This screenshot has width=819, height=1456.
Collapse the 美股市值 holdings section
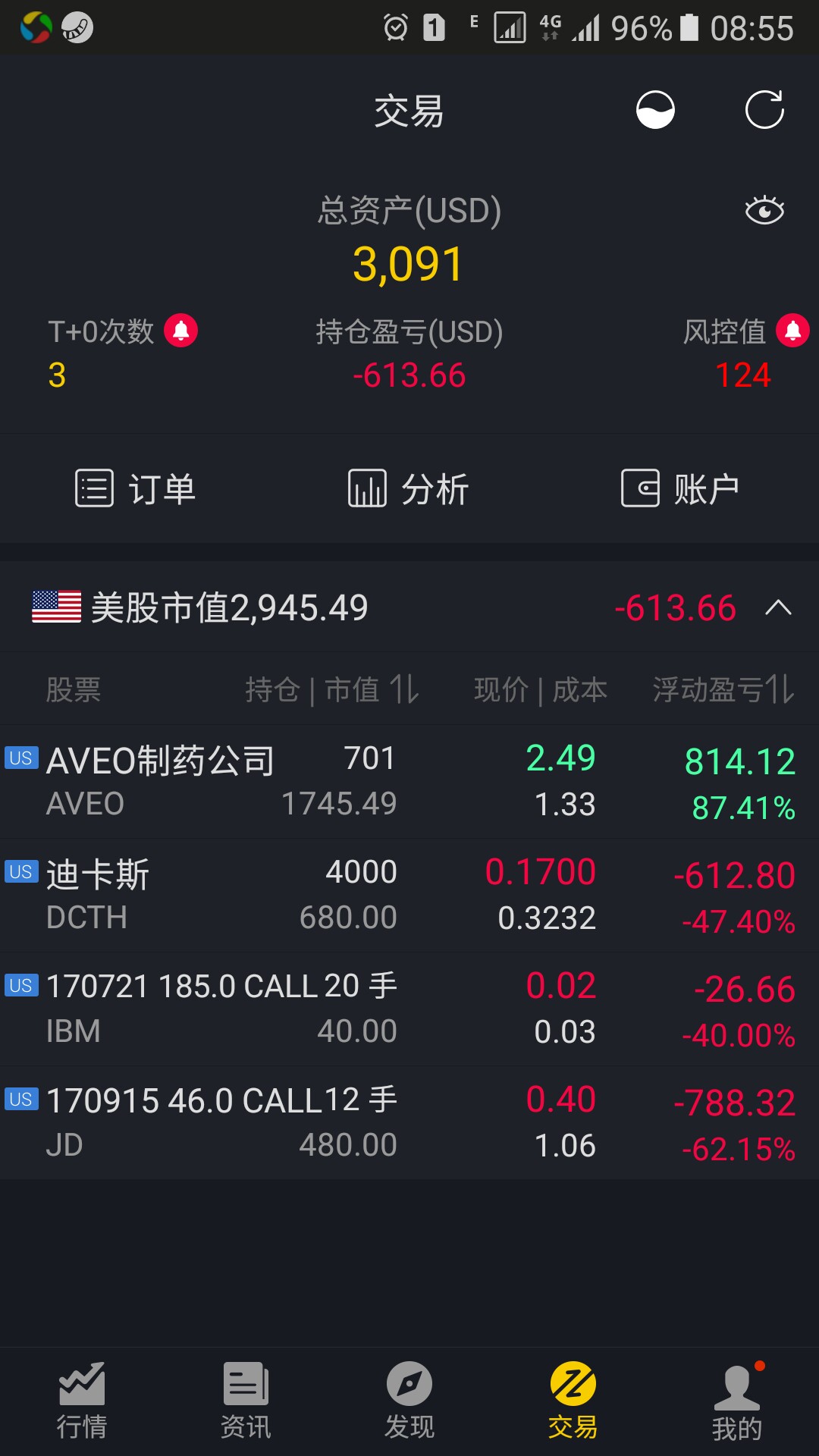(x=778, y=608)
